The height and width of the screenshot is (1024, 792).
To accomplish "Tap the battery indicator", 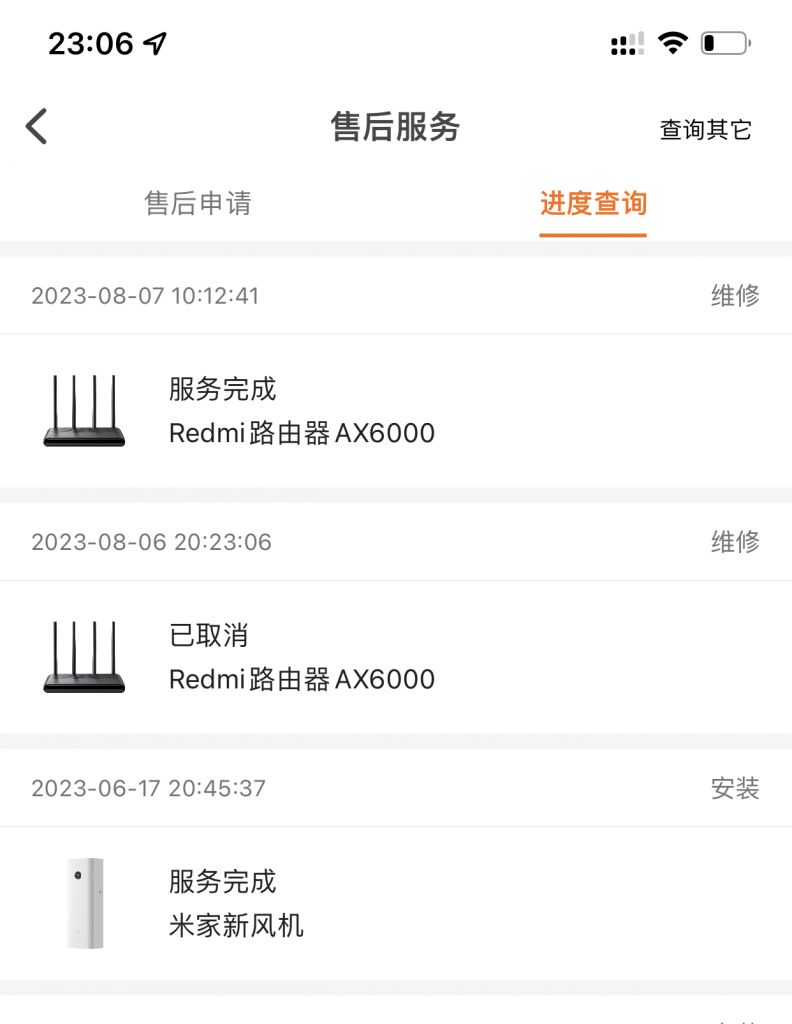I will click(724, 42).
